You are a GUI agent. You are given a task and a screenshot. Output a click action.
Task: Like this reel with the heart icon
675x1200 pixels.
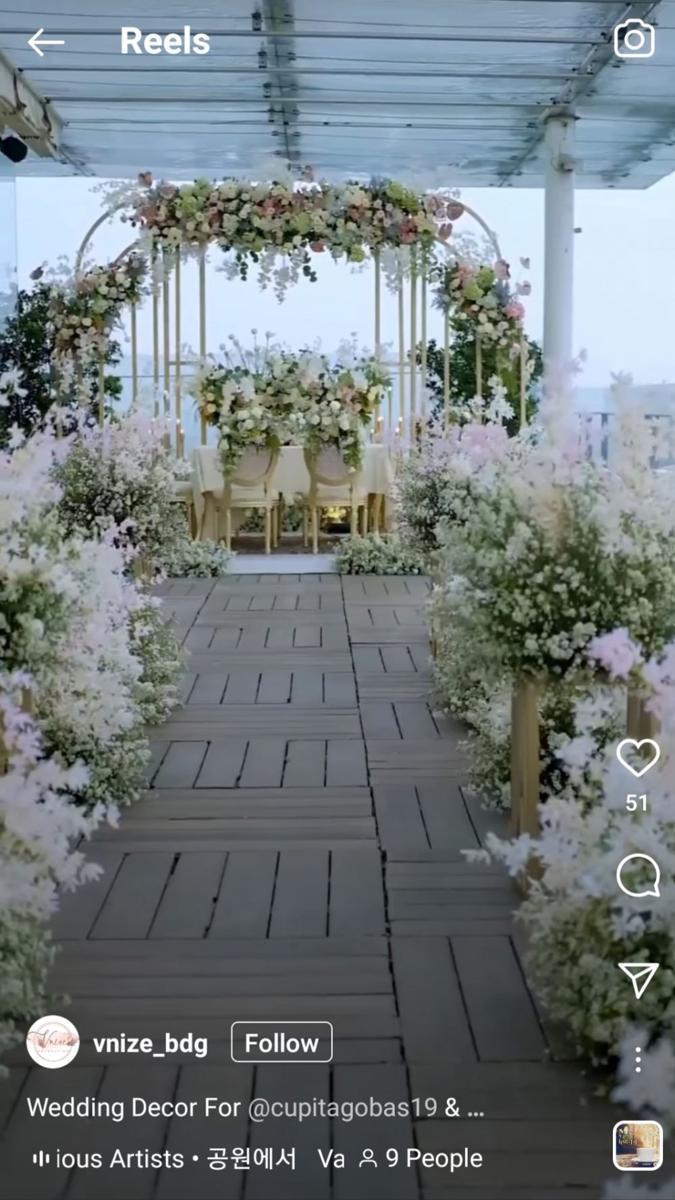click(637, 757)
